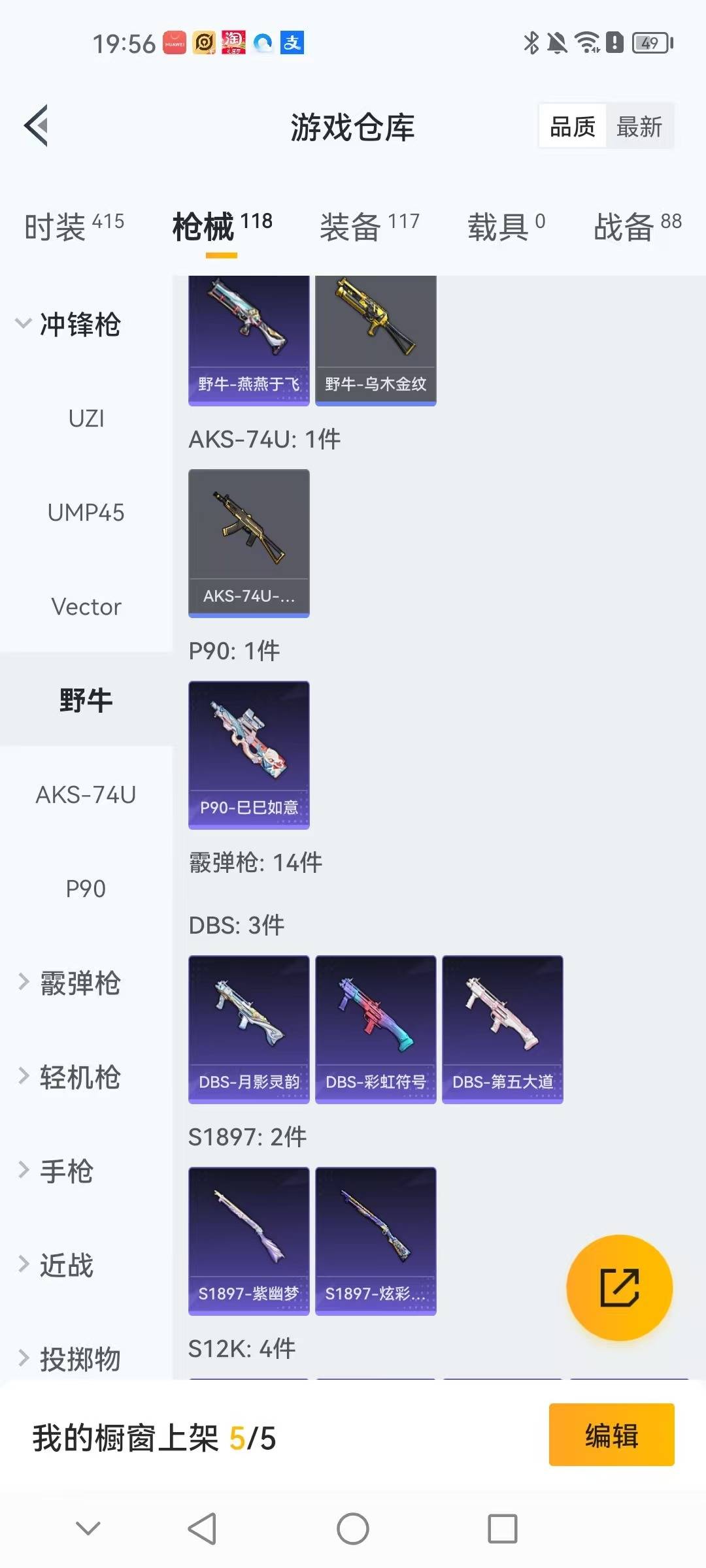
Task: Open the S1897-紫幽梦 skin
Action: point(248,1241)
